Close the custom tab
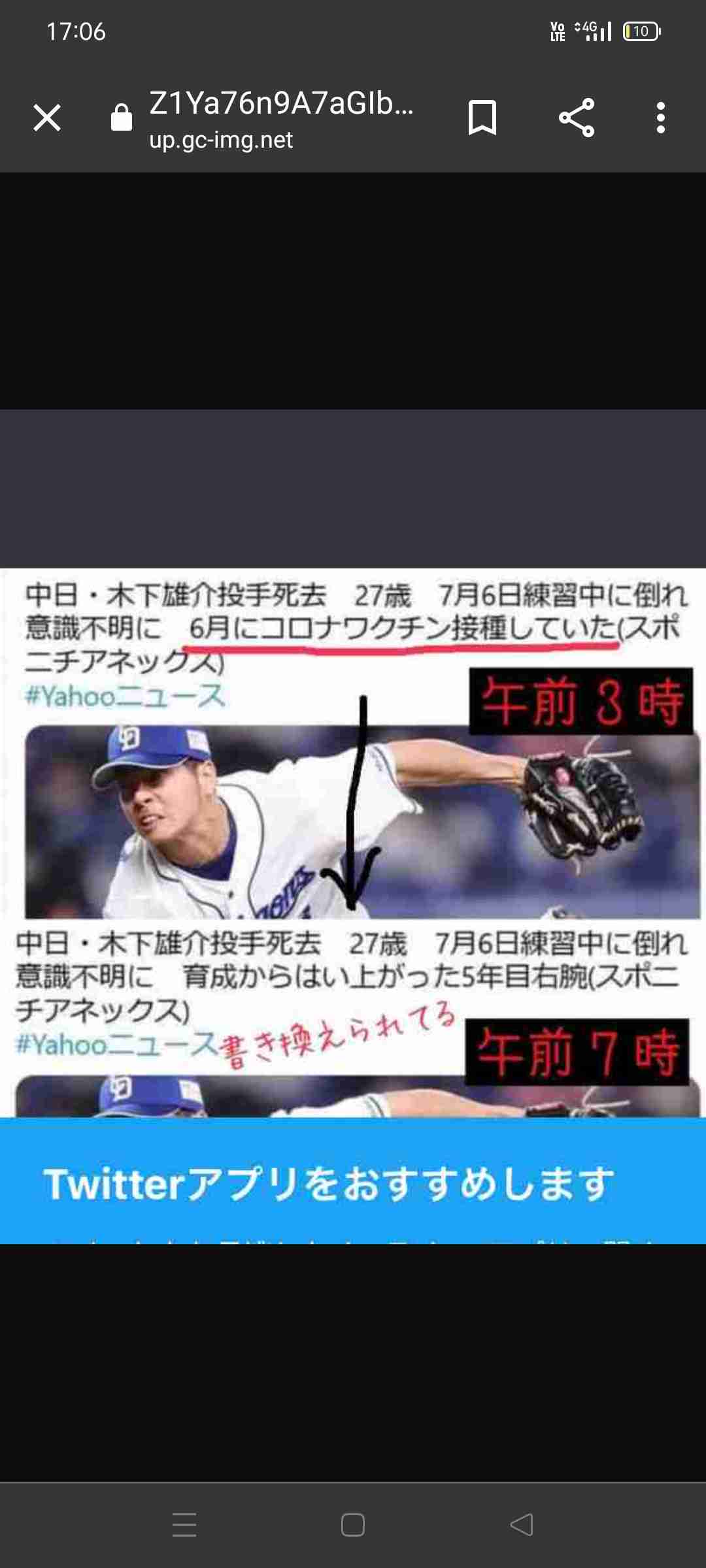706x1568 pixels. [47, 118]
